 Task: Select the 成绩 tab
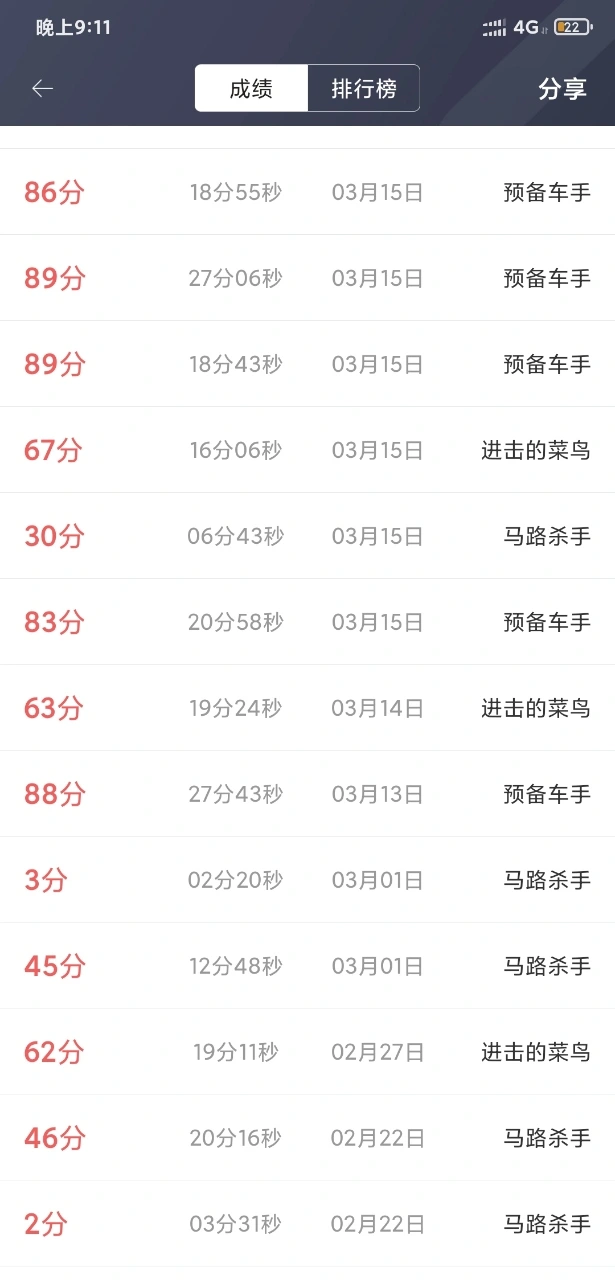click(251, 88)
